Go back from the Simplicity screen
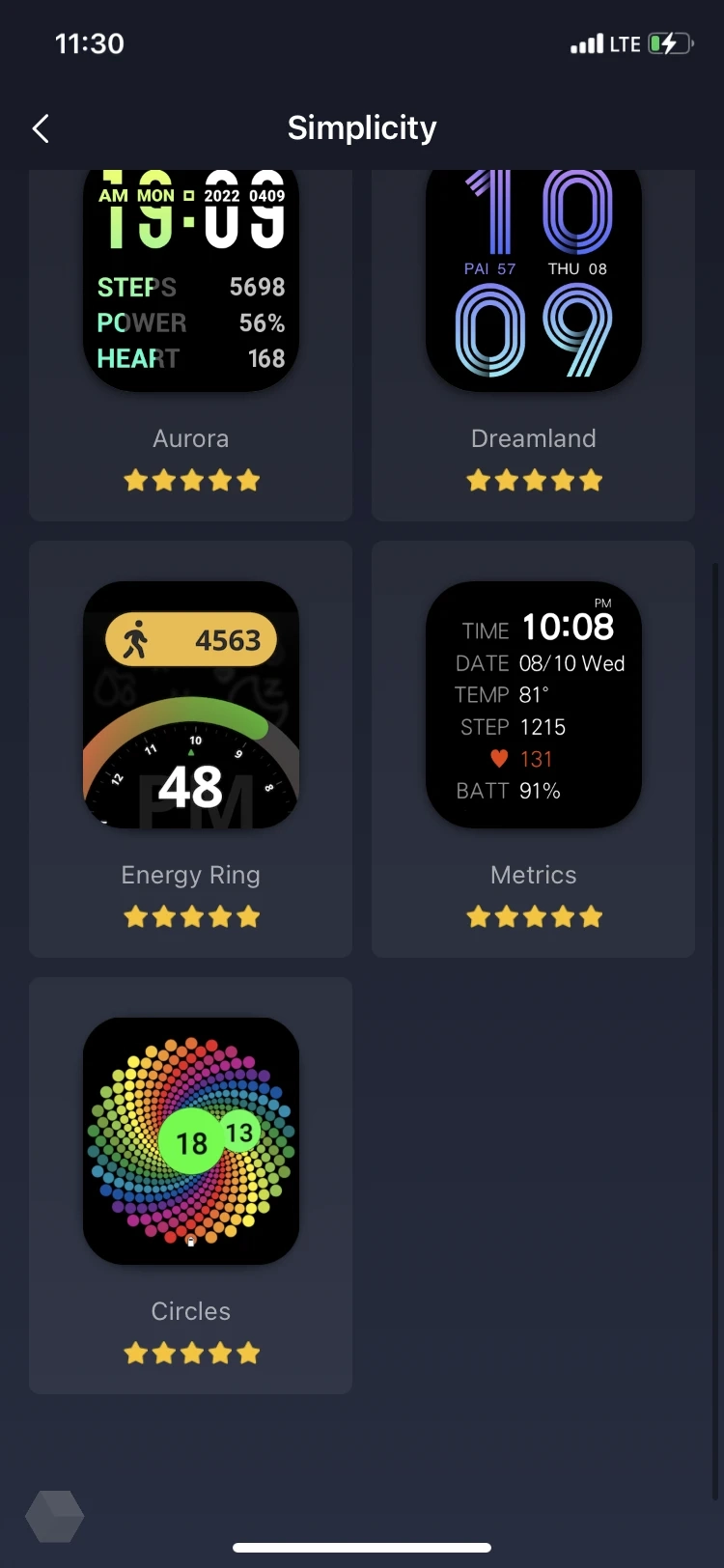724x1568 pixels. [x=41, y=128]
